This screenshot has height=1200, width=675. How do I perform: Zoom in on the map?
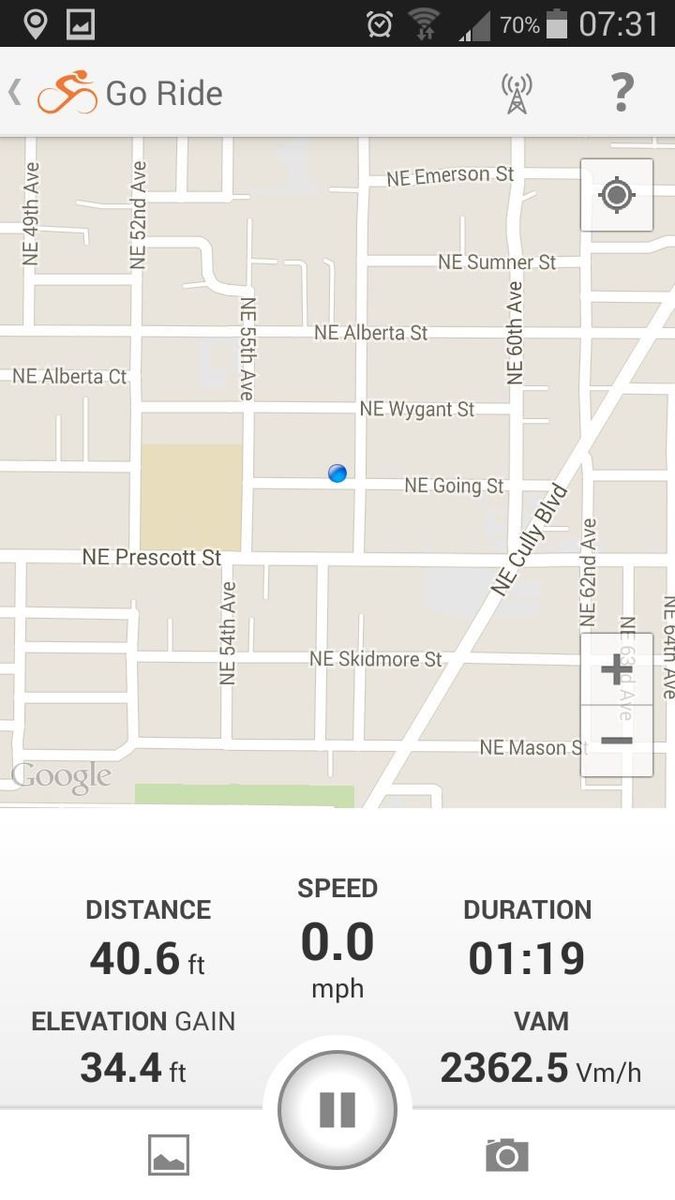(x=616, y=670)
